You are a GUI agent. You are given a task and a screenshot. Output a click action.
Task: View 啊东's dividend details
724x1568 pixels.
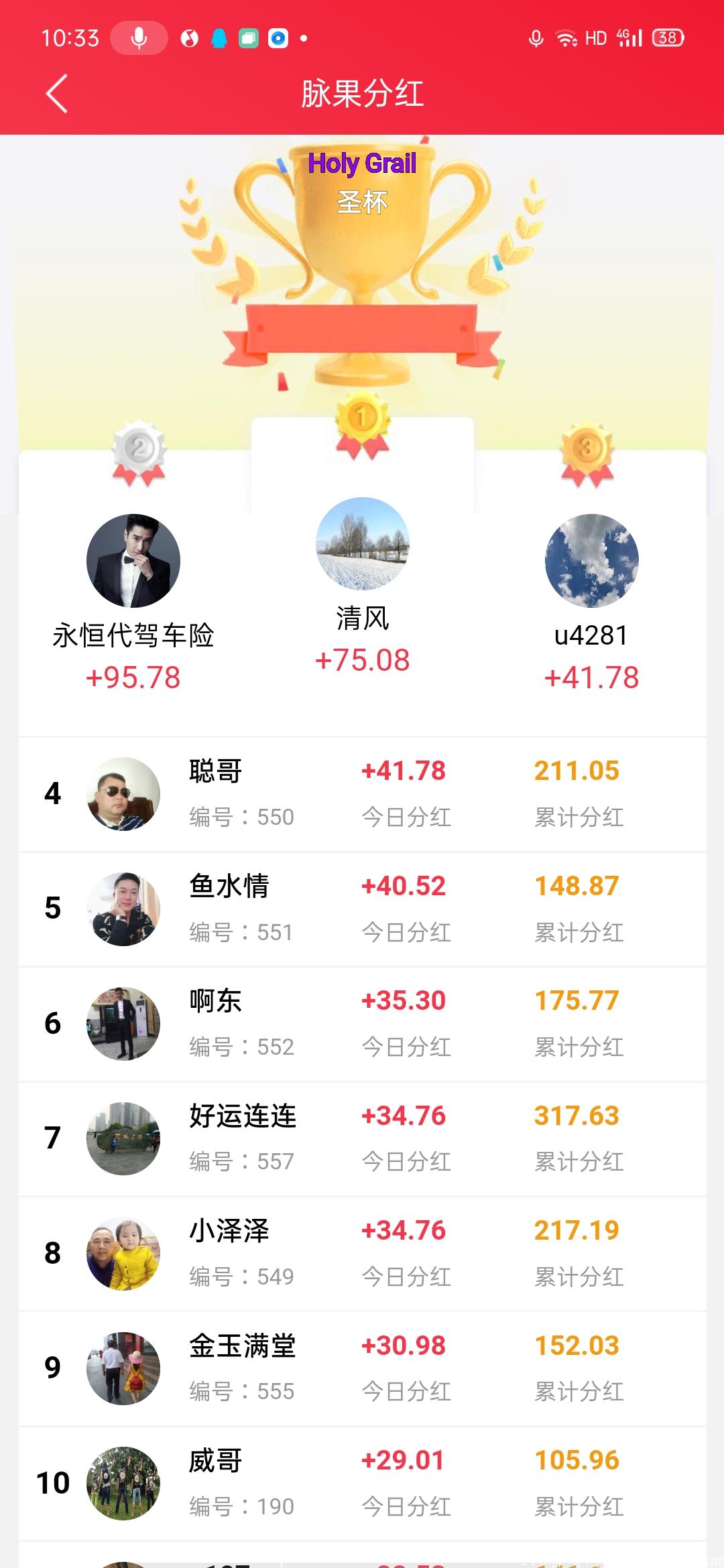362,1024
